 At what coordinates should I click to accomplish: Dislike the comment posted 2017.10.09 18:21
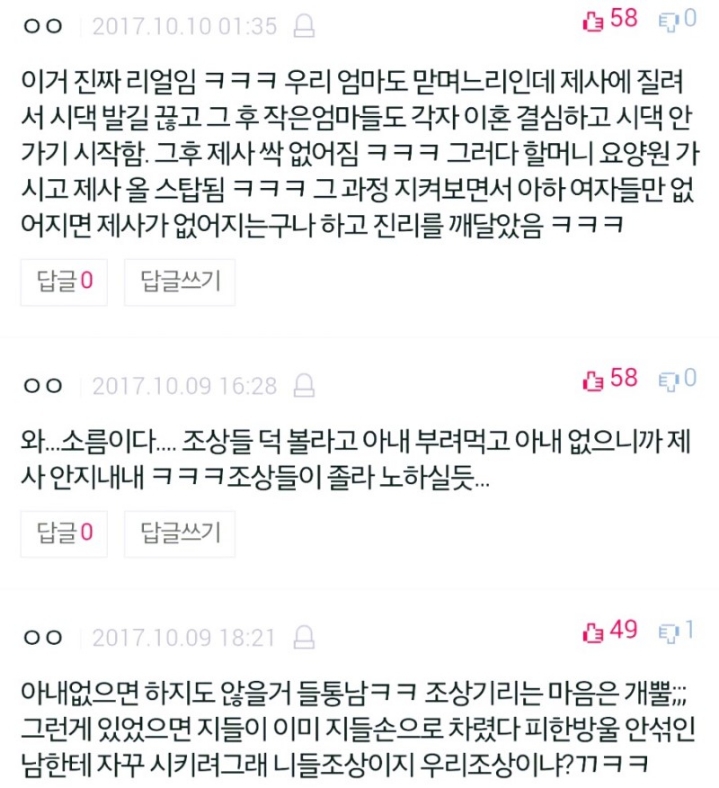[x=677, y=630]
